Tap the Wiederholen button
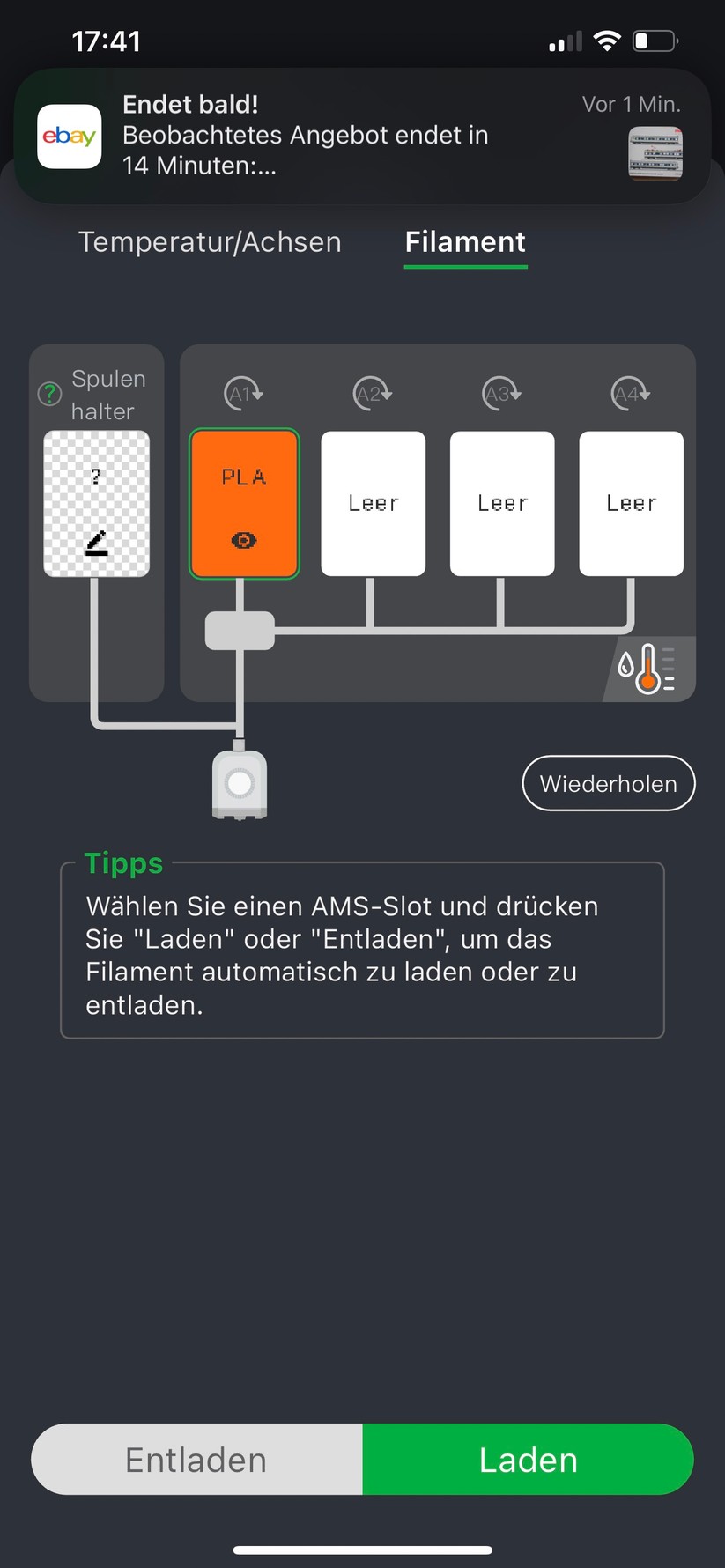The height and width of the screenshot is (1568, 725). click(609, 783)
